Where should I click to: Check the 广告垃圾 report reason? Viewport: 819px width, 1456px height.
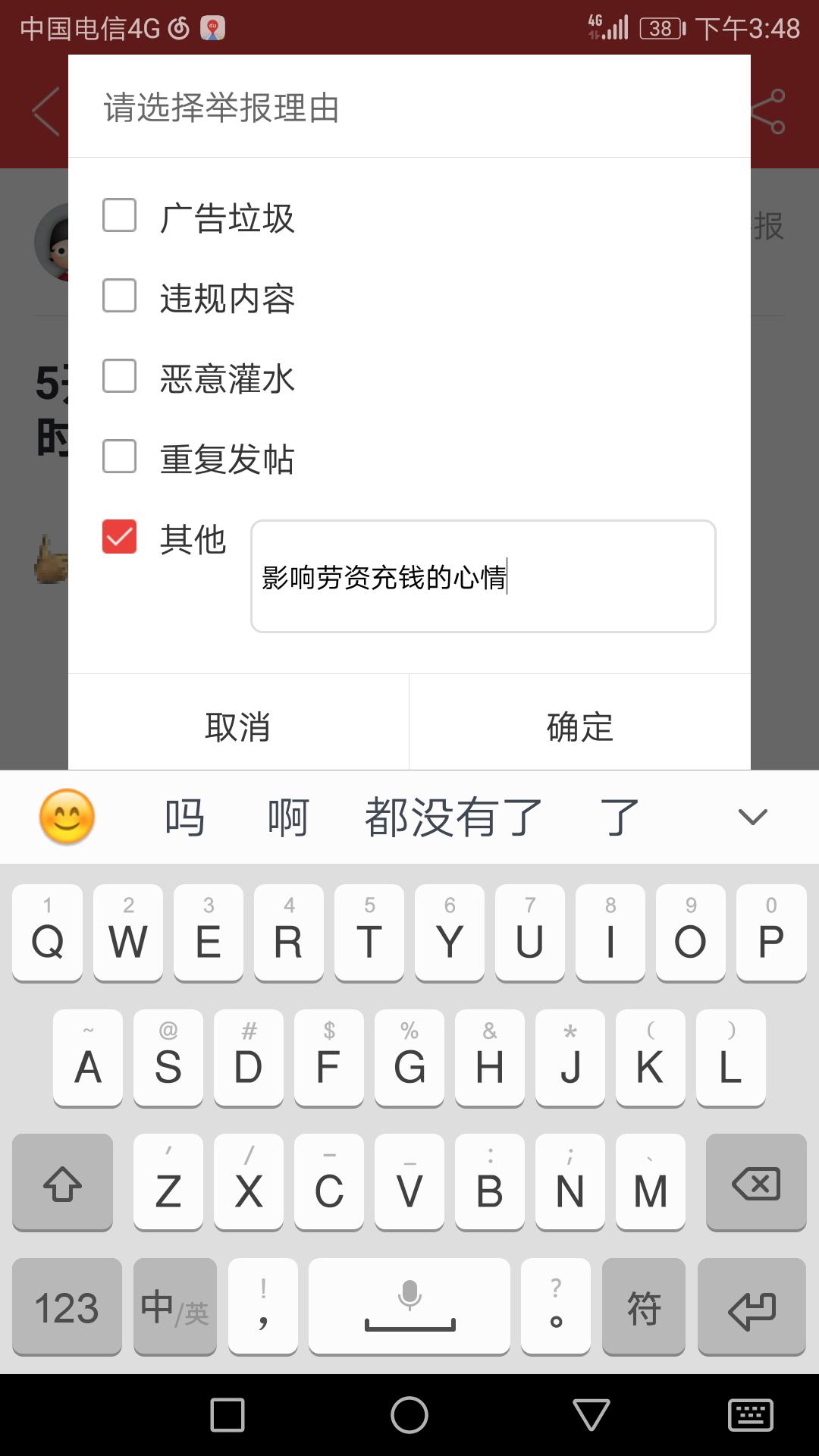(120, 216)
